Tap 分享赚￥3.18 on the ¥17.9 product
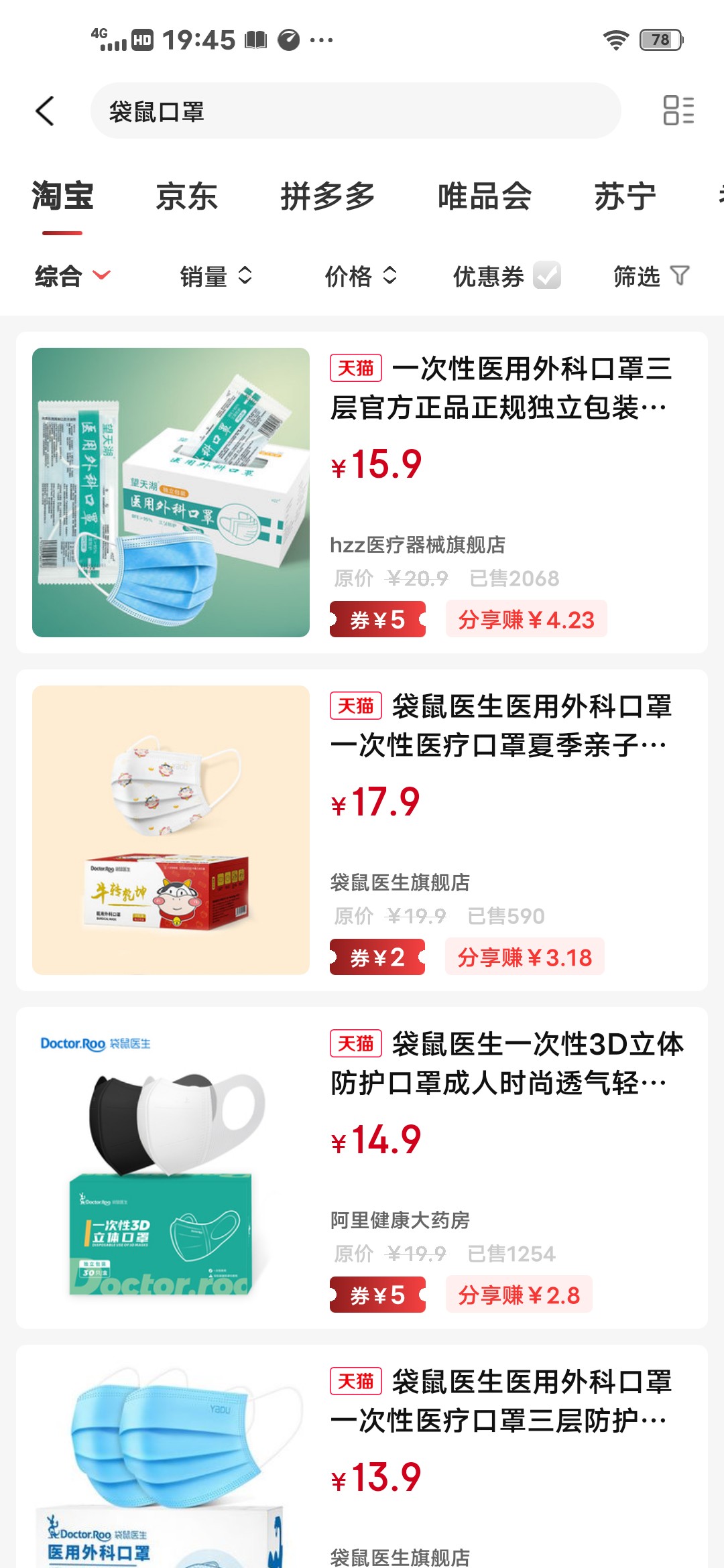 tap(524, 958)
